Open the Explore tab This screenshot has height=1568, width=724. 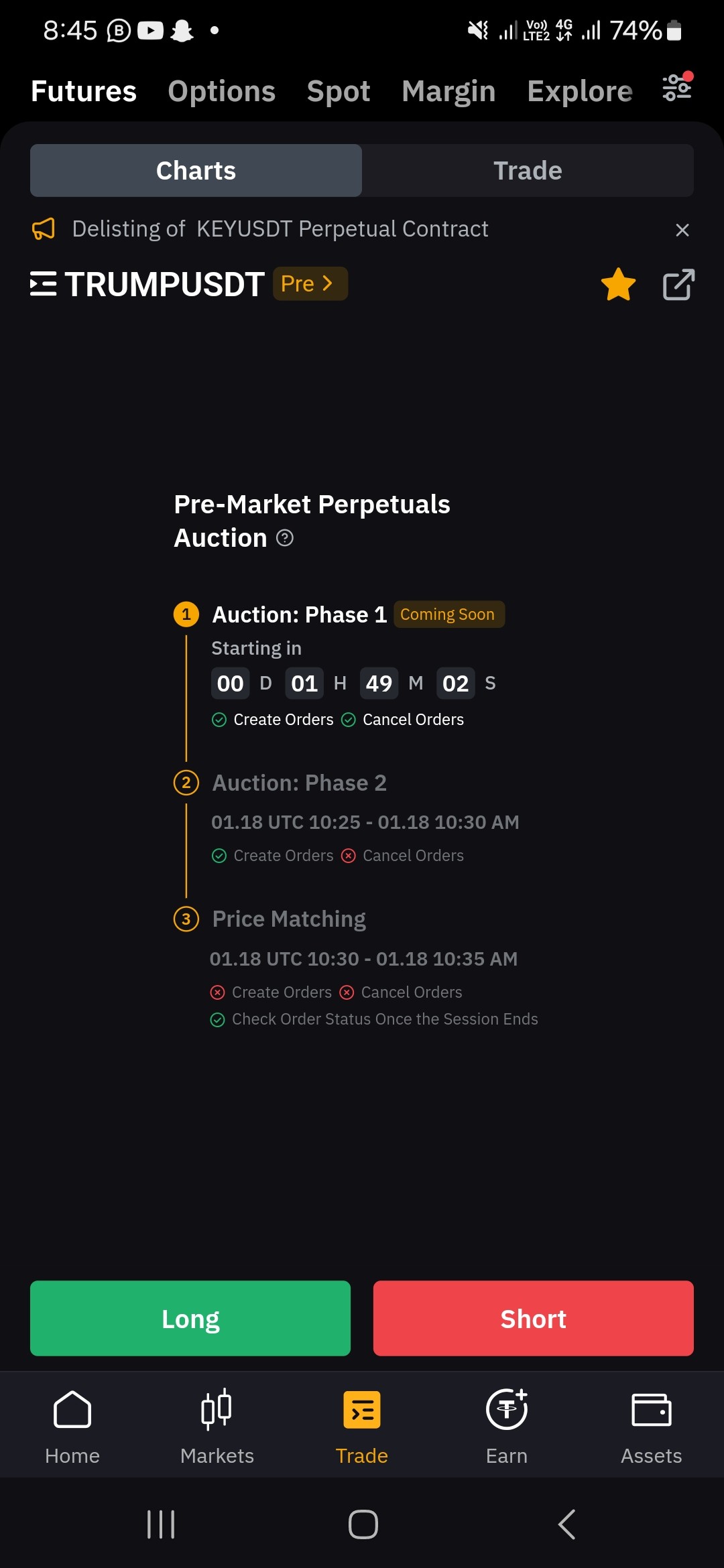pos(580,91)
